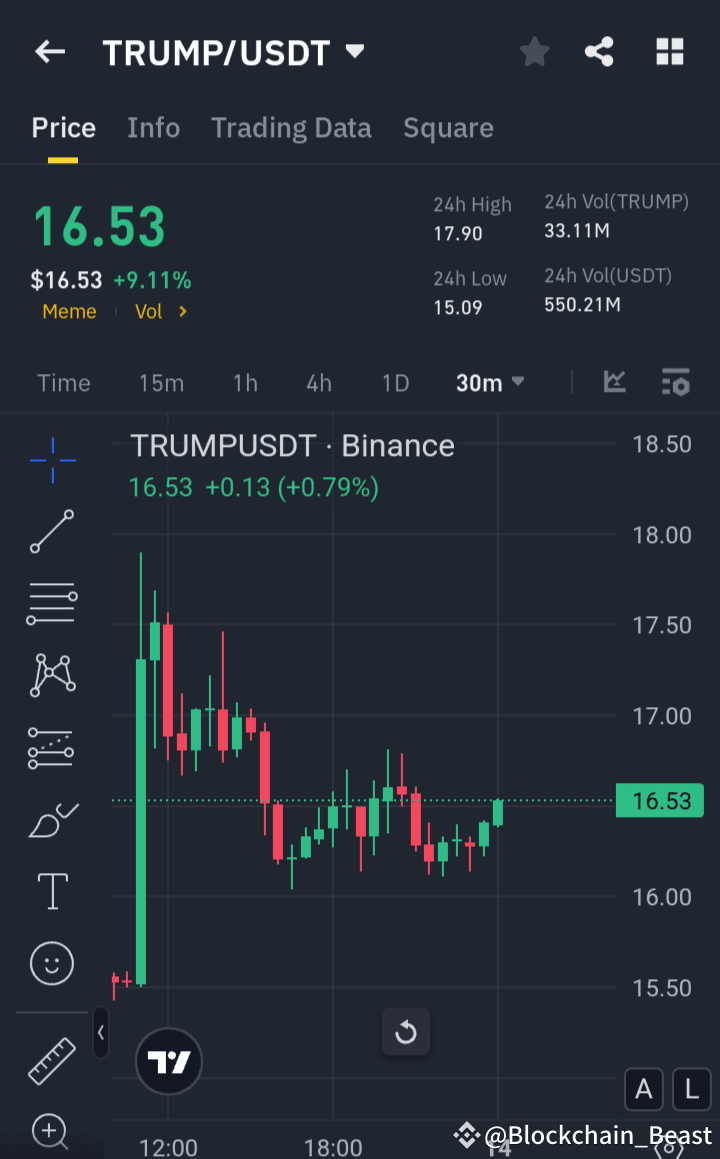Select the parallel lines drawing tool
This screenshot has height=1159, width=720.
(51, 603)
